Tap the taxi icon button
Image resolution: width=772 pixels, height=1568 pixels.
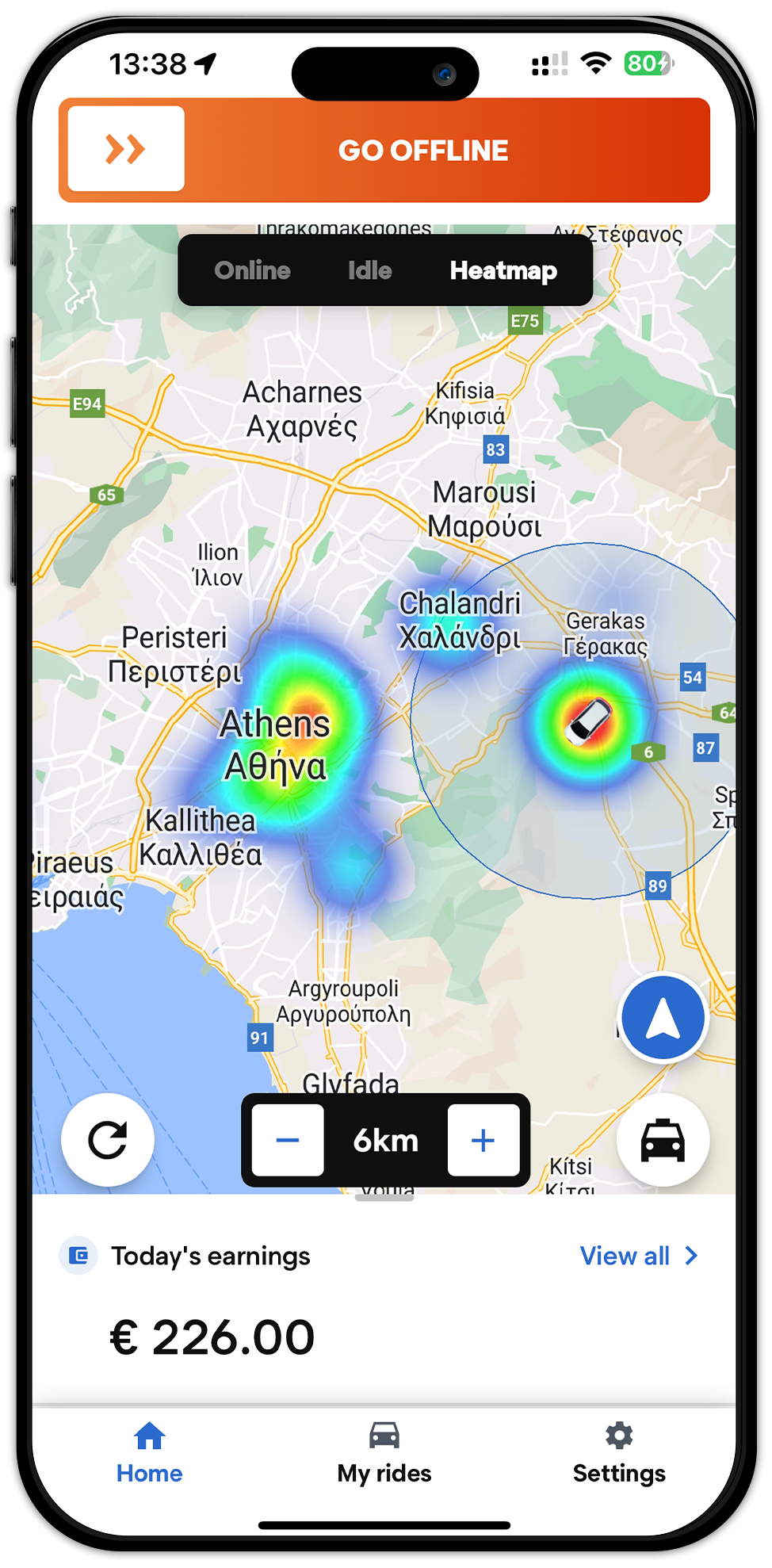click(x=663, y=1140)
